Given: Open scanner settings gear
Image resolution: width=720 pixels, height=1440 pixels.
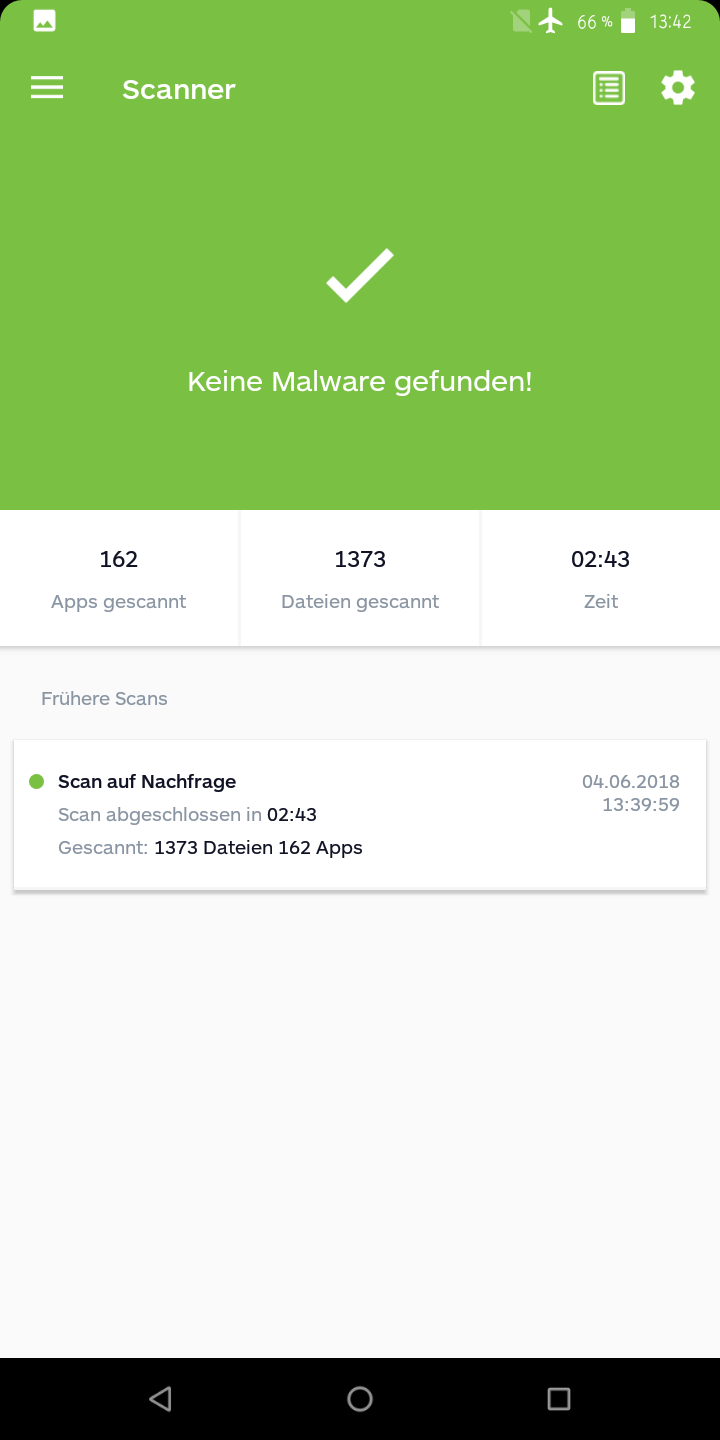Looking at the screenshot, I should tap(678, 88).
